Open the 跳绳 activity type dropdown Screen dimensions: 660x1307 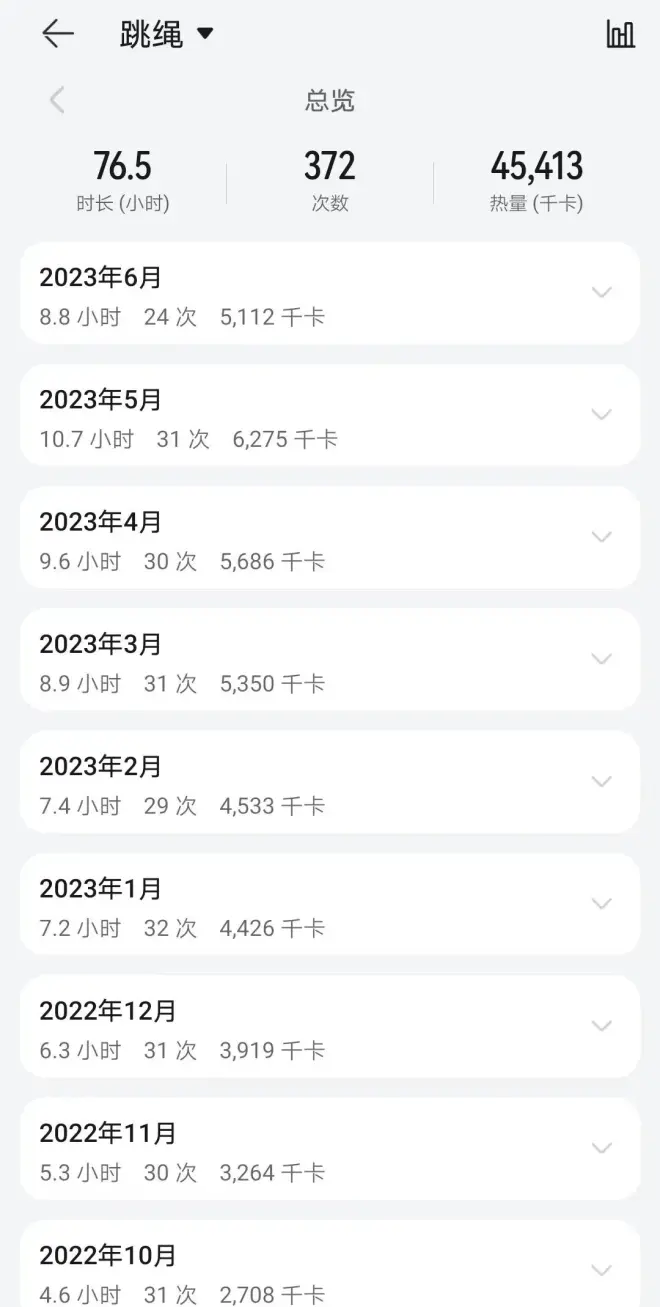point(167,34)
